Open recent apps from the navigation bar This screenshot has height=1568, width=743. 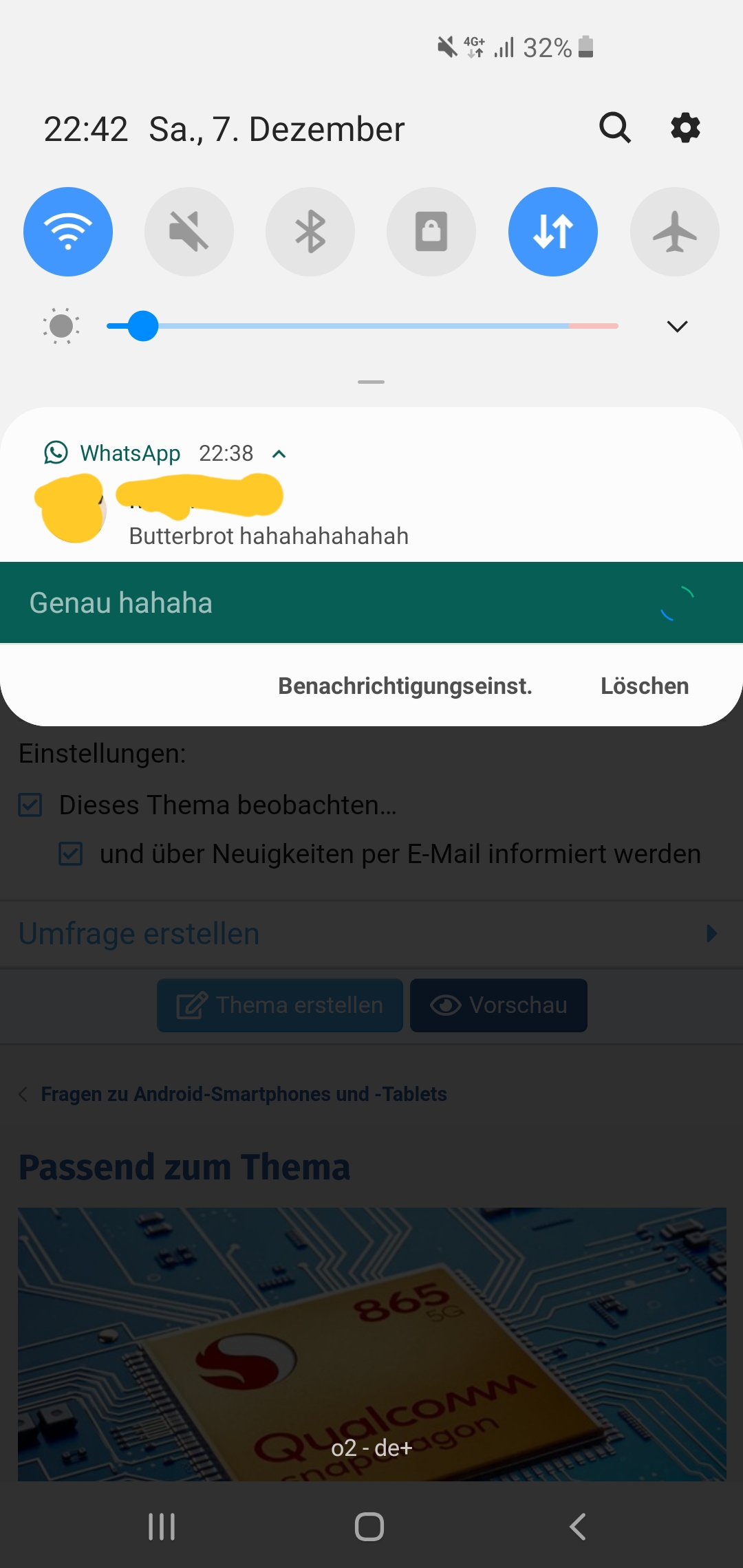[162, 1527]
